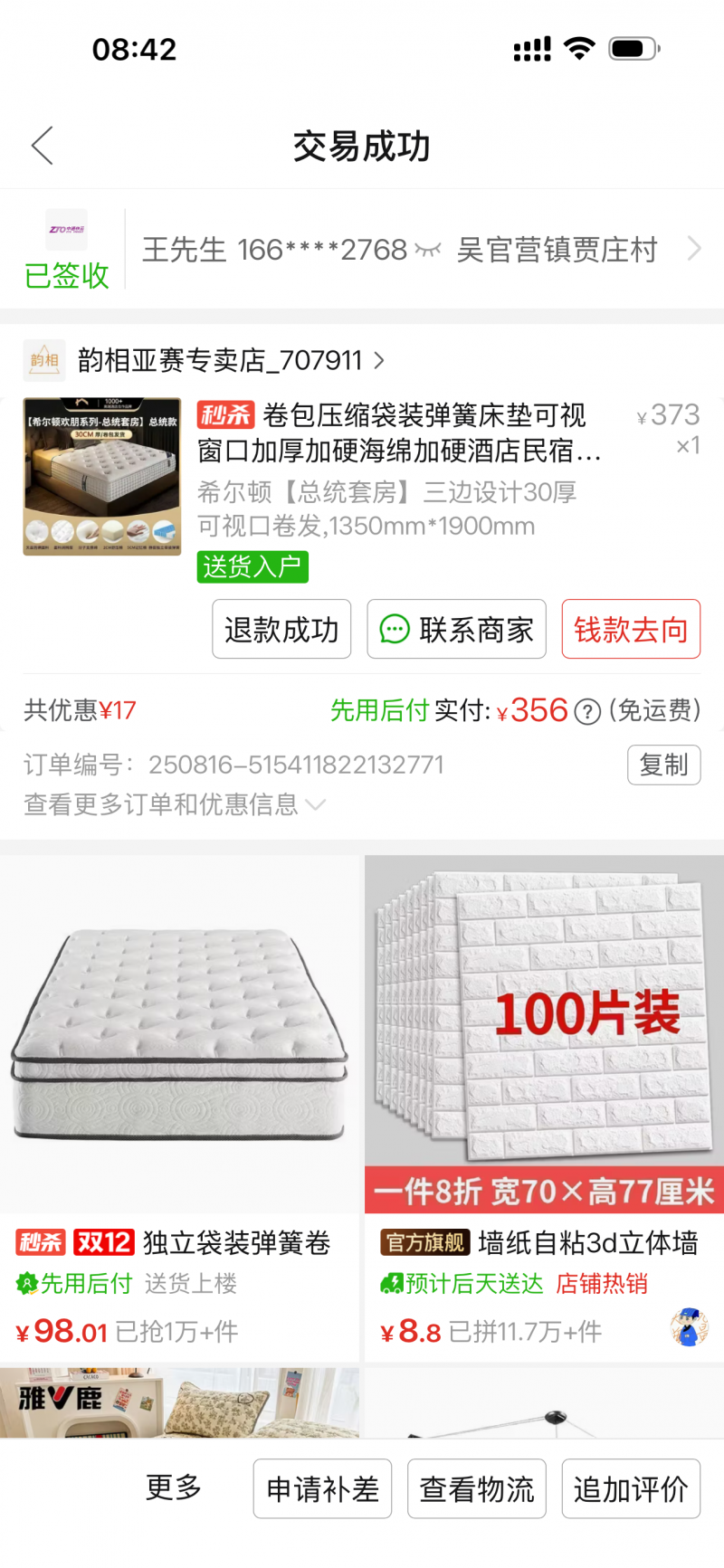View shipping via 查看物流
The height and width of the screenshot is (1568, 724).
(477, 1489)
